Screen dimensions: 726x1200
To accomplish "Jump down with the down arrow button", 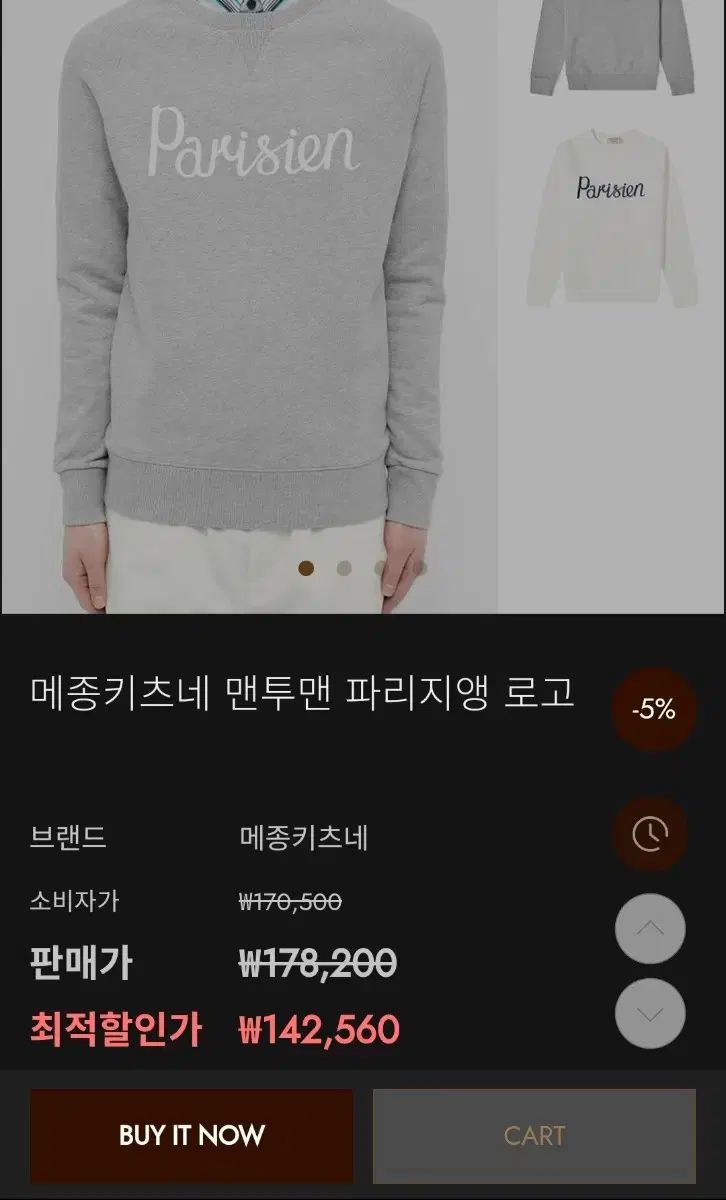I will pos(650,1013).
